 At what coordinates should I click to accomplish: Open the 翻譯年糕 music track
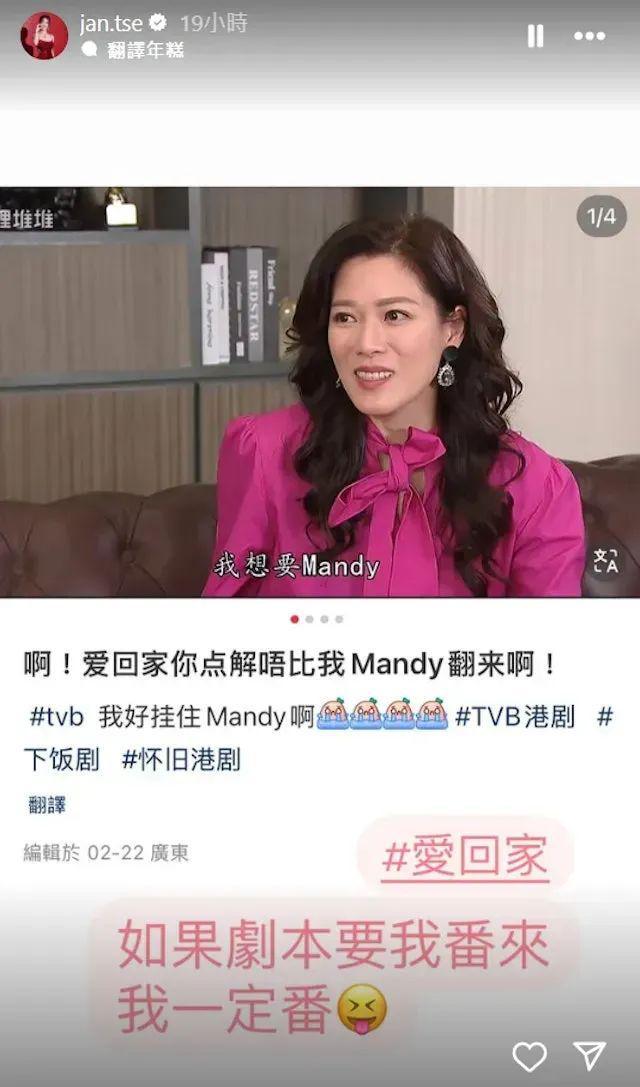(145, 50)
